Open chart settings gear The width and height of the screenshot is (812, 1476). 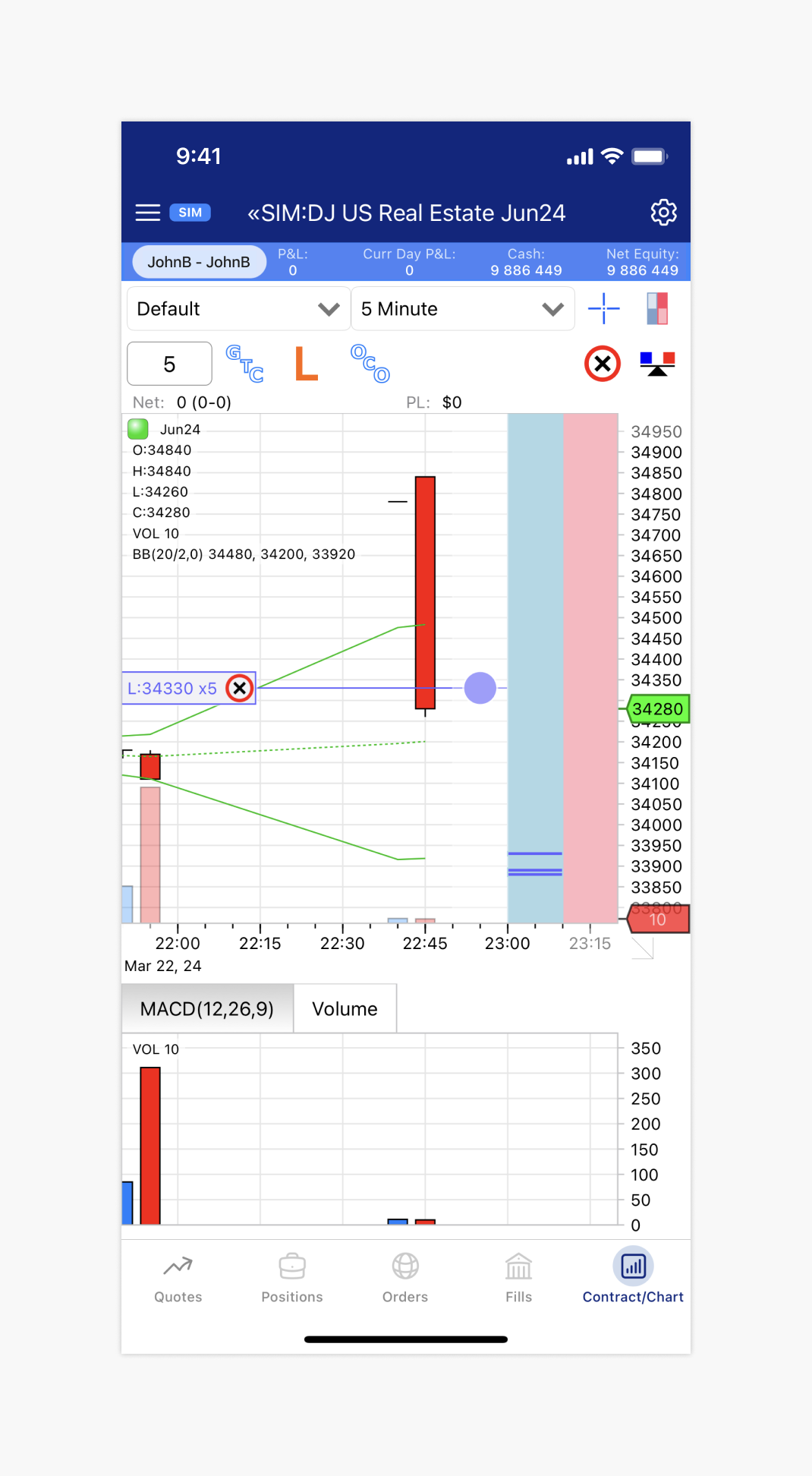pyautogui.click(x=663, y=213)
